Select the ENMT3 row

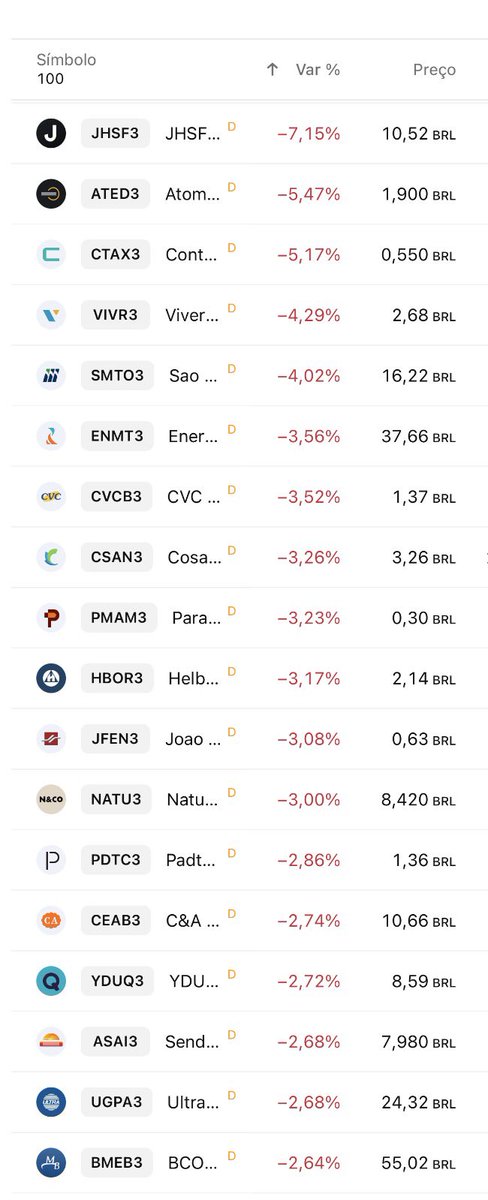click(244, 436)
